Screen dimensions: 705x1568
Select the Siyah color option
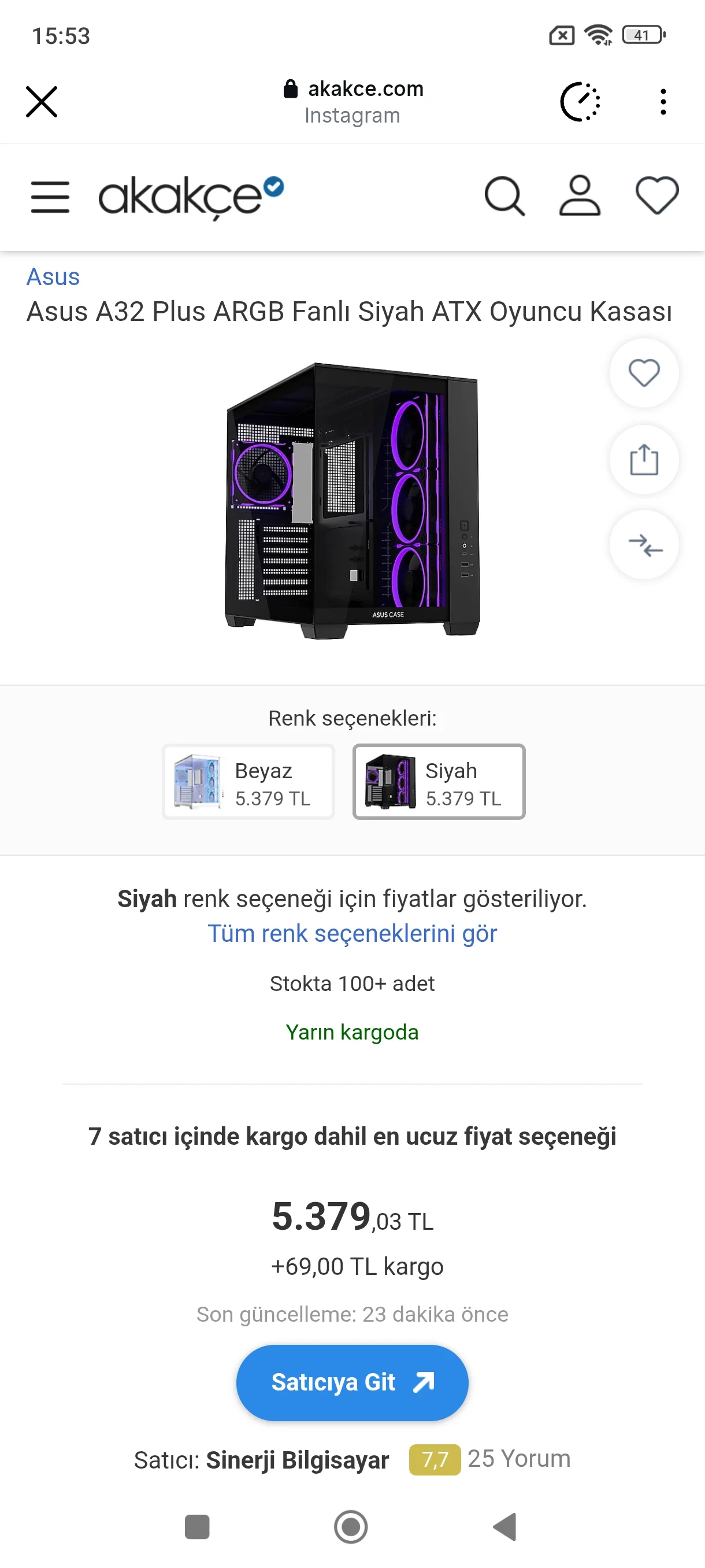[439, 782]
